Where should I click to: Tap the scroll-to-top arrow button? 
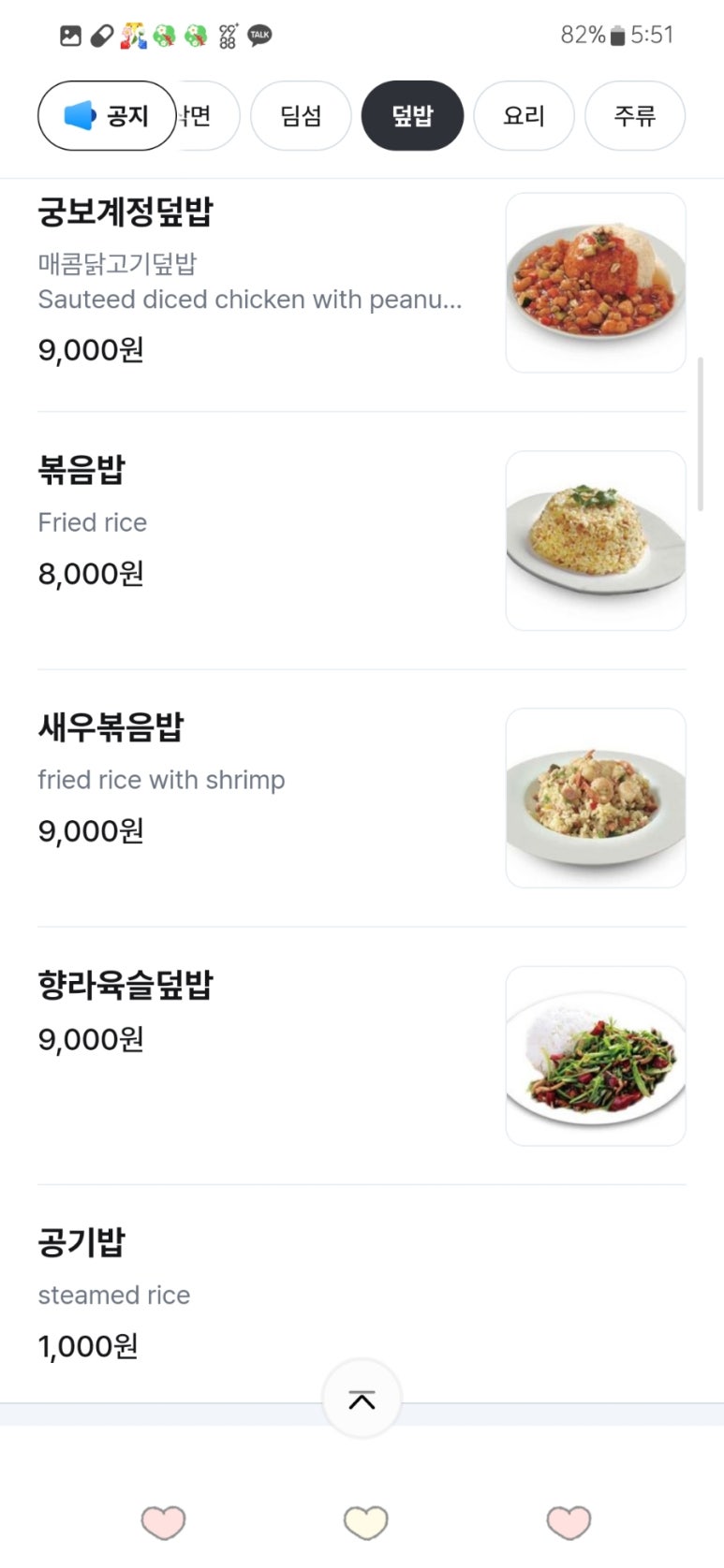[x=362, y=1399]
